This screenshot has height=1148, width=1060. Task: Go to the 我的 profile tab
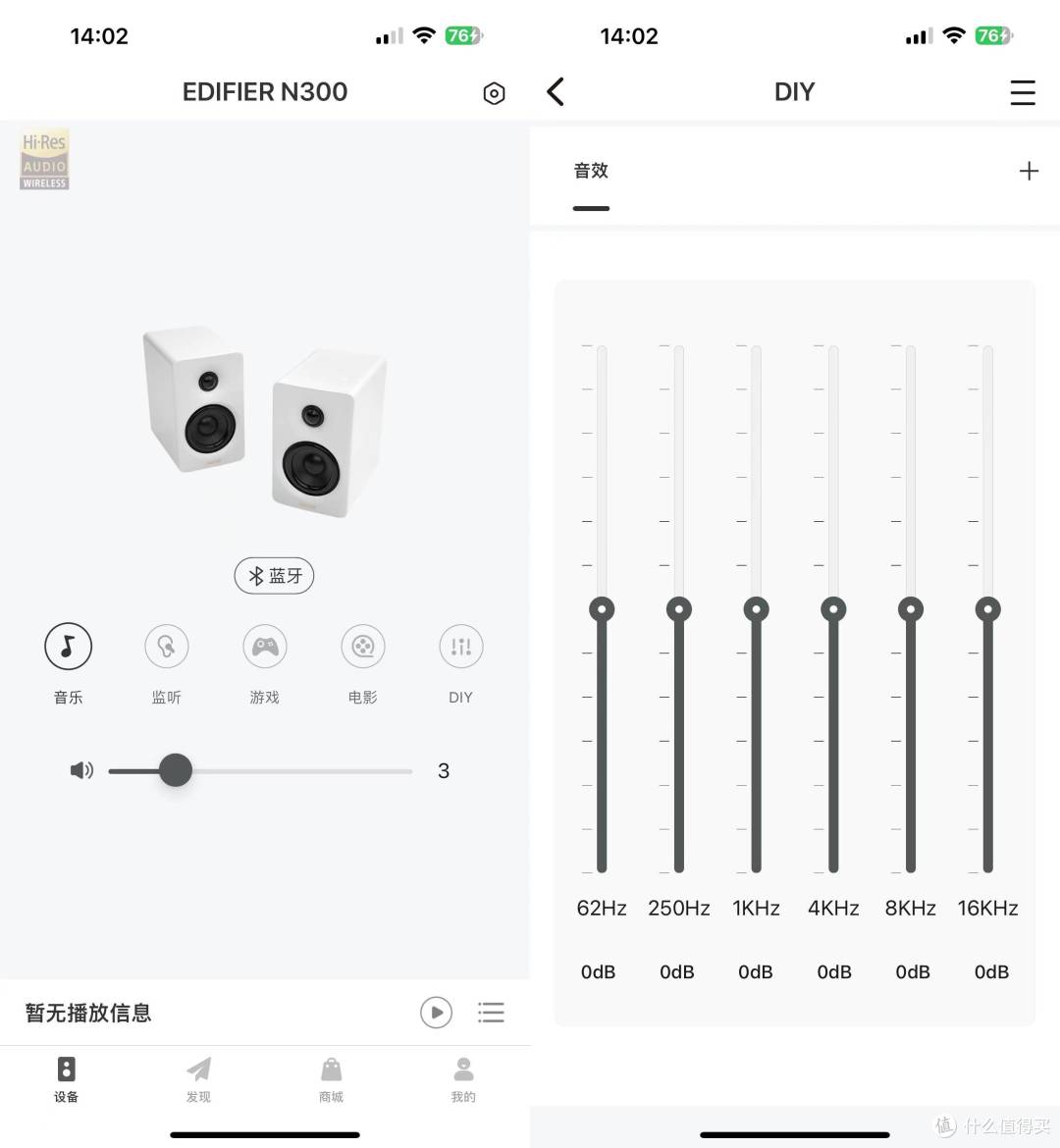click(463, 1078)
